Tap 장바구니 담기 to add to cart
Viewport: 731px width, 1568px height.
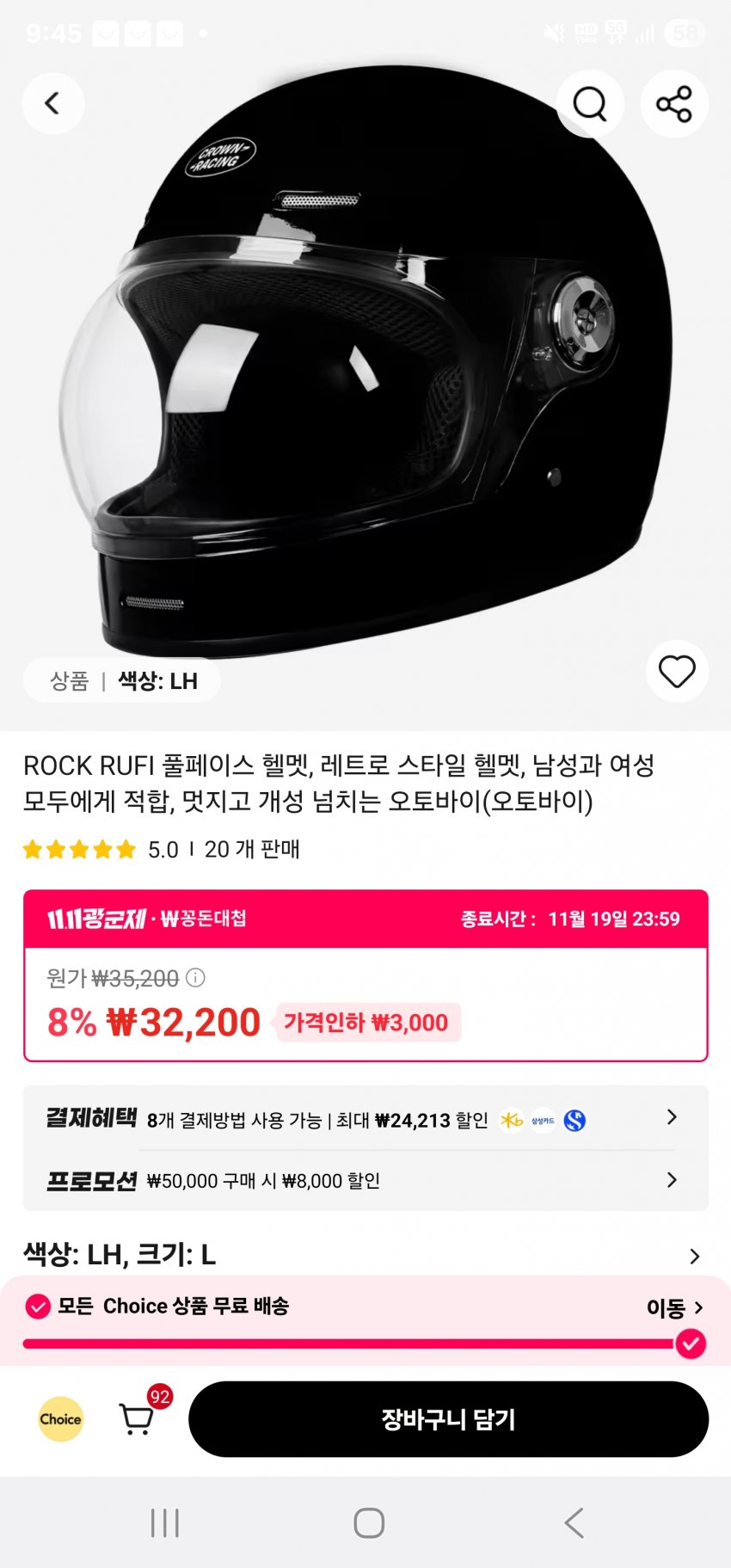[448, 1419]
